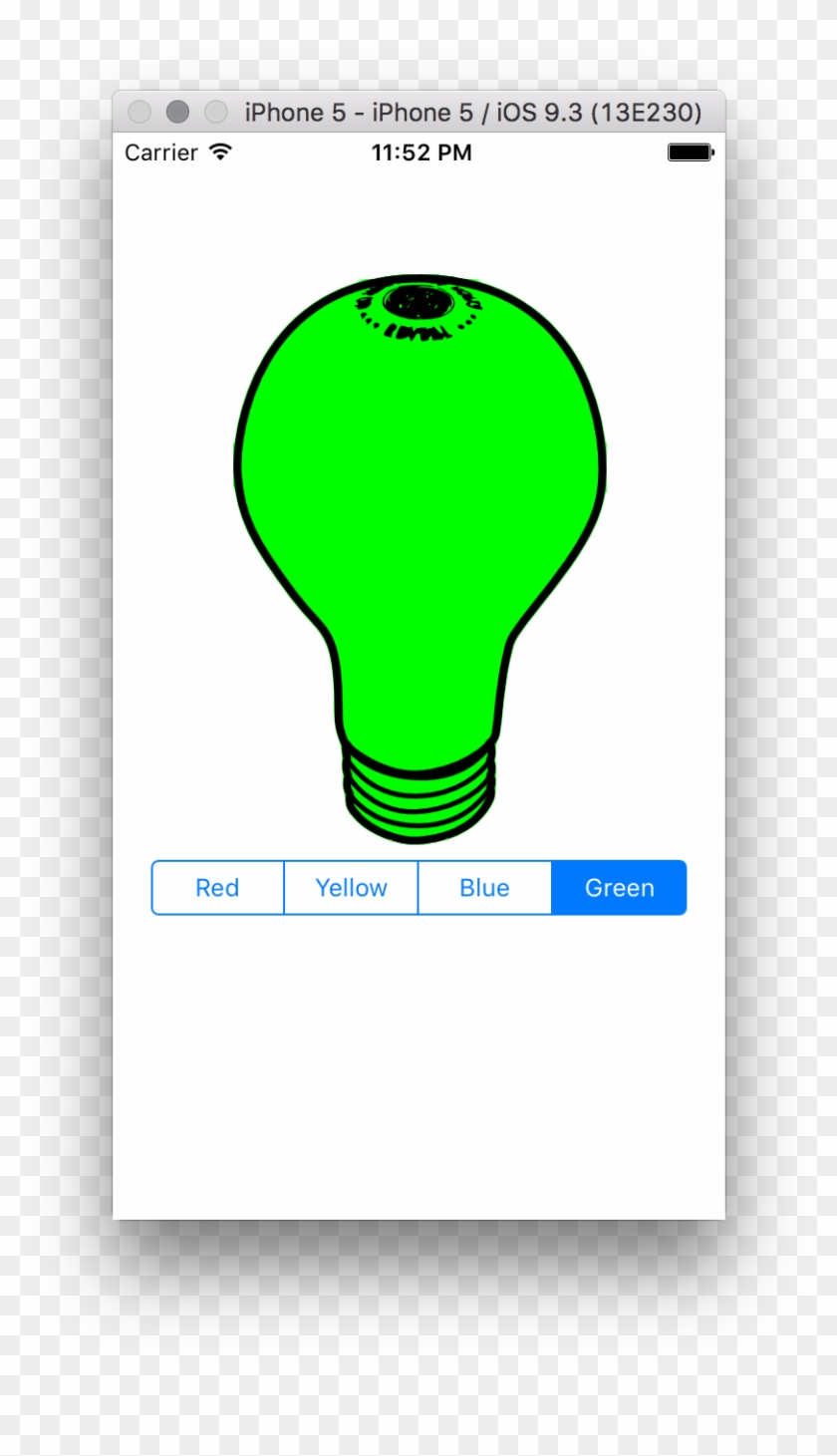This screenshot has height=1456, width=837.
Task: Click the green zoom button in the title bar
Action: click(x=215, y=113)
